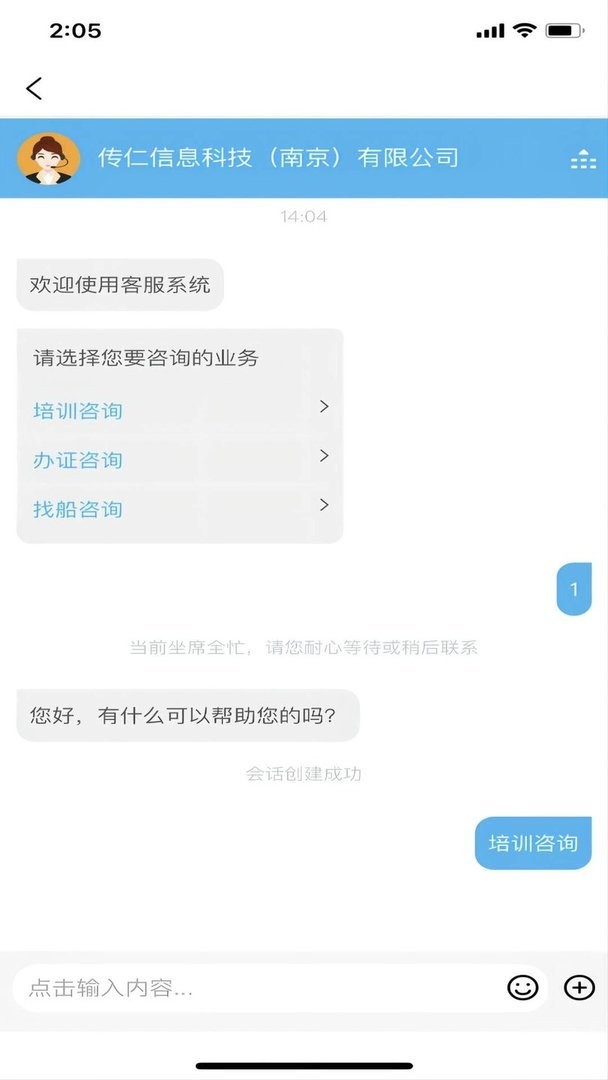This screenshot has height=1080, width=608.
Task: Open the 找船咨询 option
Action: point(180,509)
